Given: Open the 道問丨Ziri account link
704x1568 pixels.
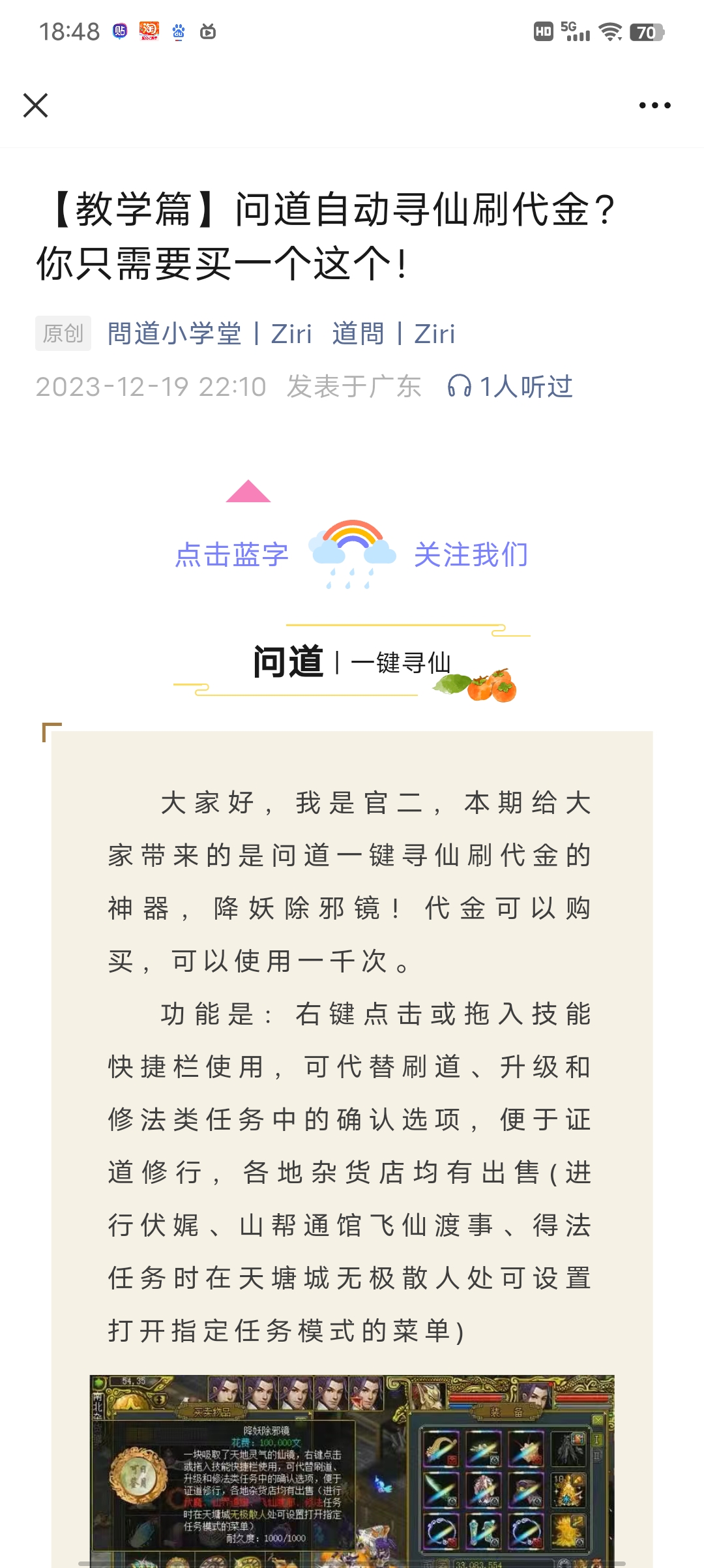Looking at the screenshot, I should [393, 334].
